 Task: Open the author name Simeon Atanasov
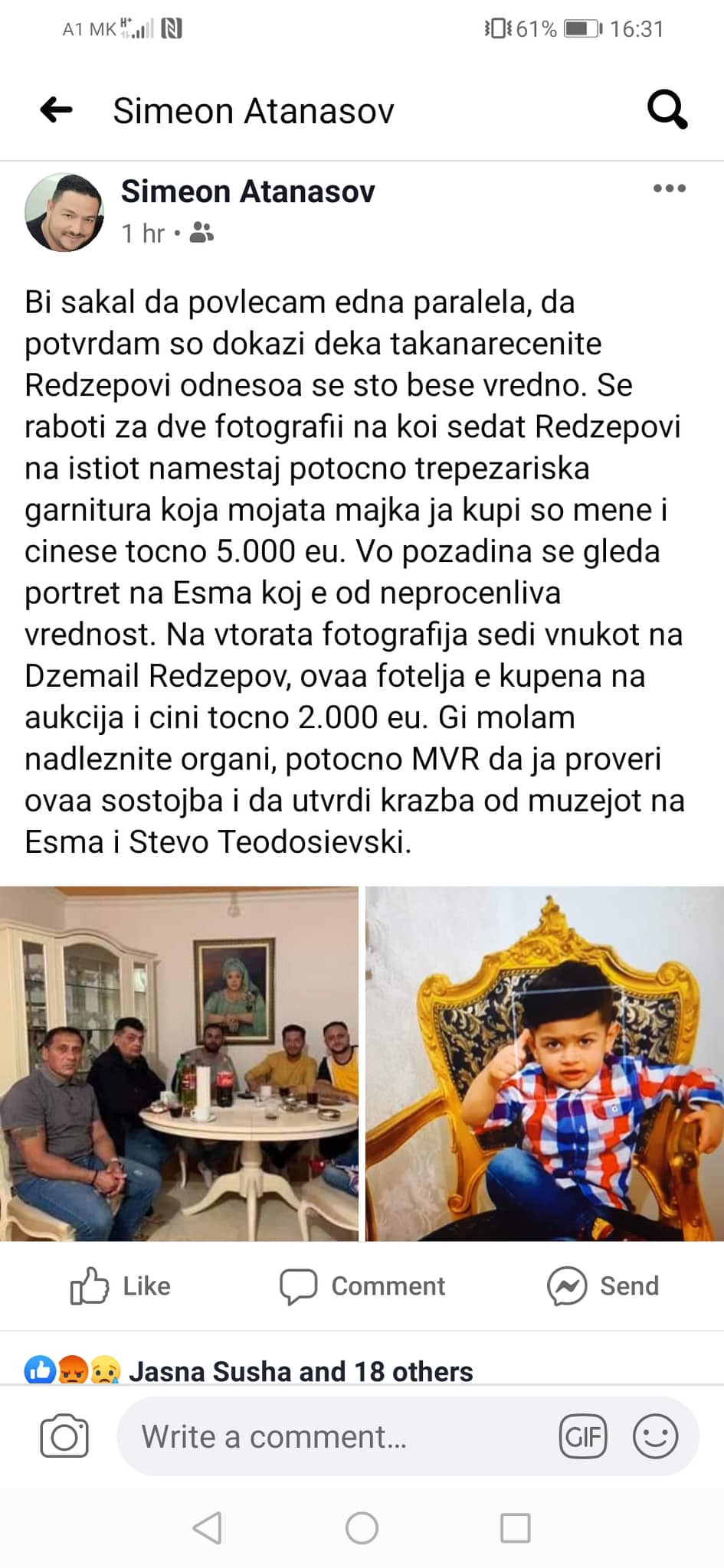247,191
